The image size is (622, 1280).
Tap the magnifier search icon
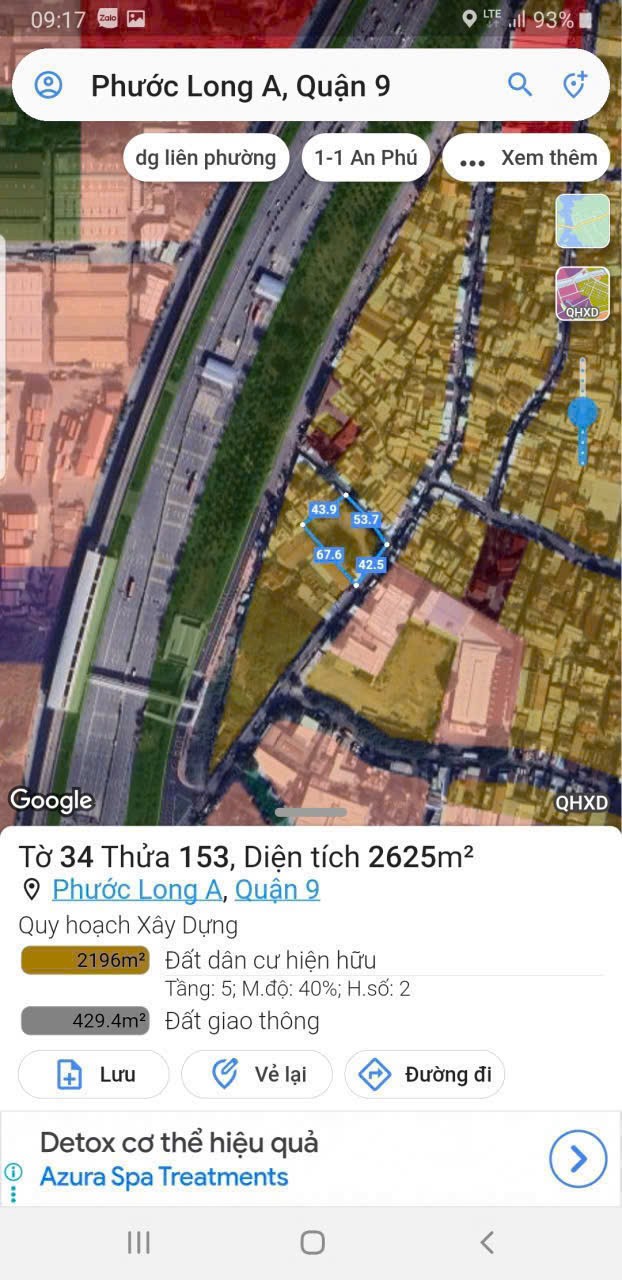(520, 85)
